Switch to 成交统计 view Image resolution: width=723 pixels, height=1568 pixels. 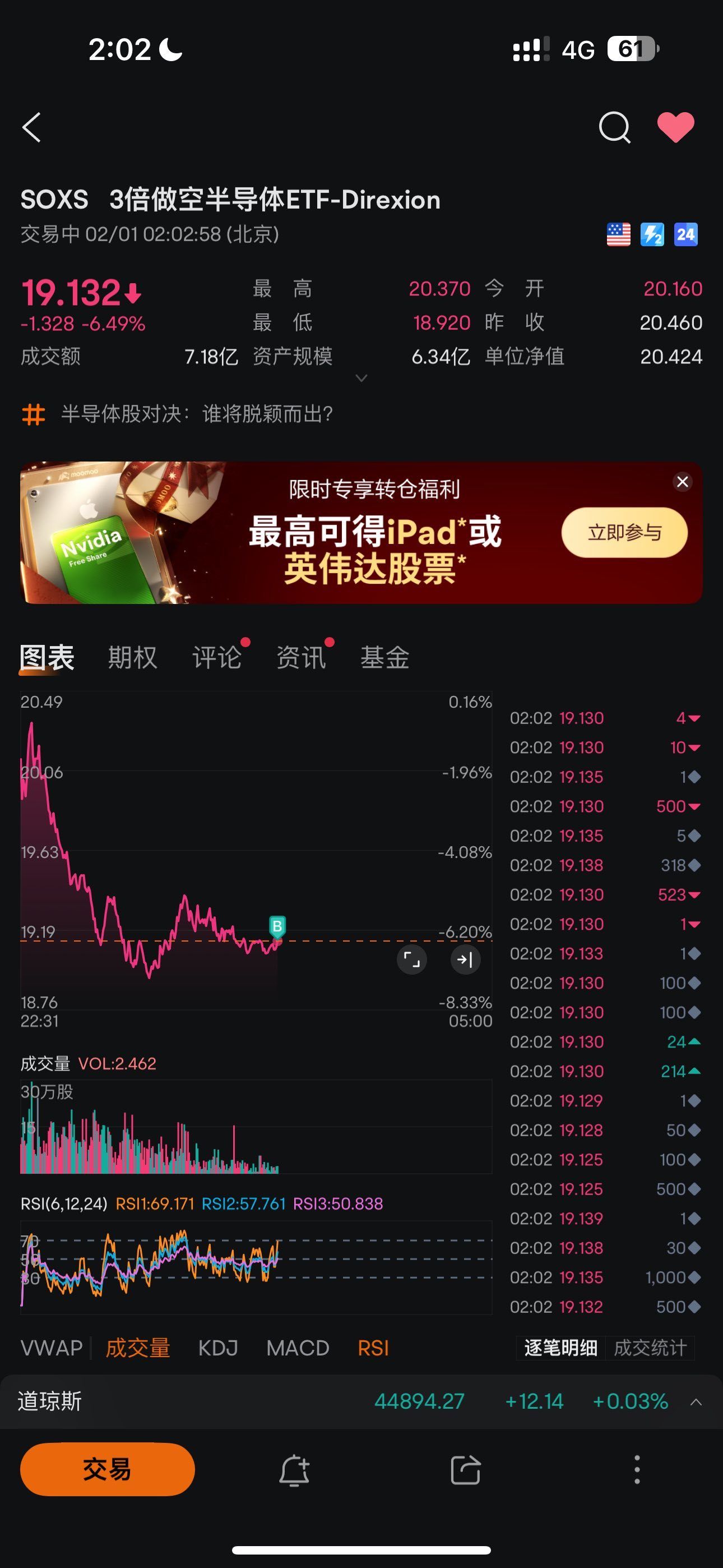pyautogui.click(x=650, y=1348)
